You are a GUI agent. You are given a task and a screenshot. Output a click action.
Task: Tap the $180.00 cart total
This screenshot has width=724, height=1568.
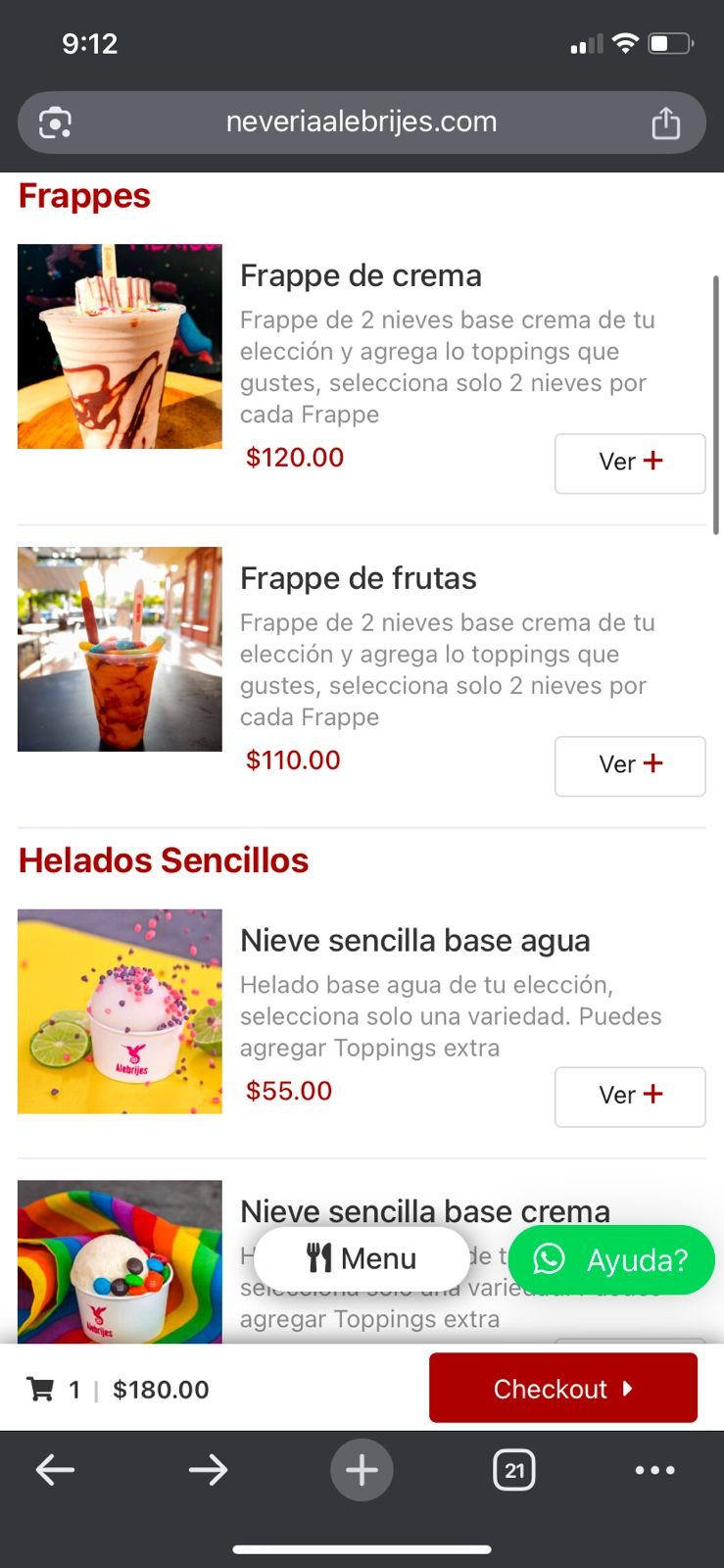click(161, 1388)
